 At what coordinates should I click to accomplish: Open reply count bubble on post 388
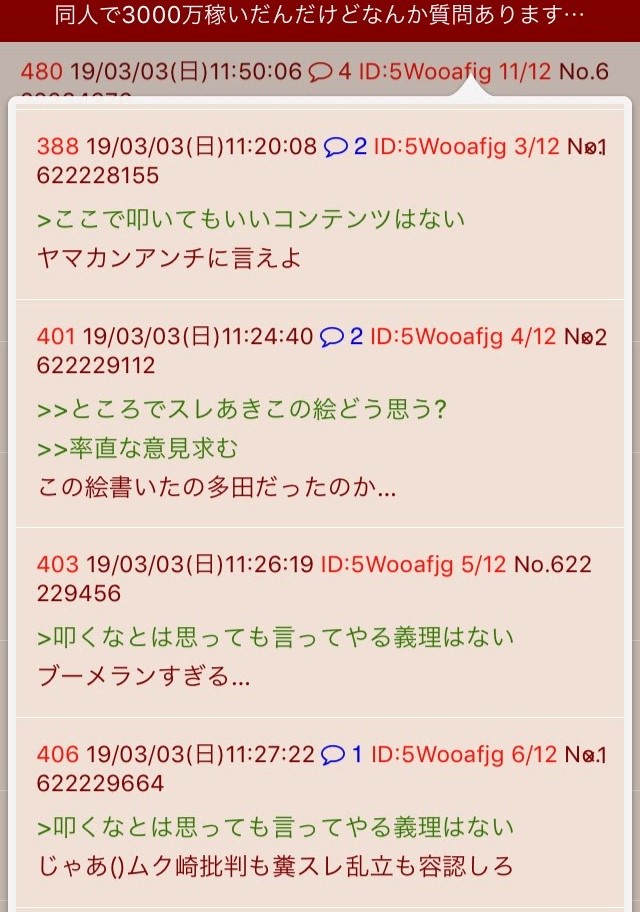pos(343,146)
